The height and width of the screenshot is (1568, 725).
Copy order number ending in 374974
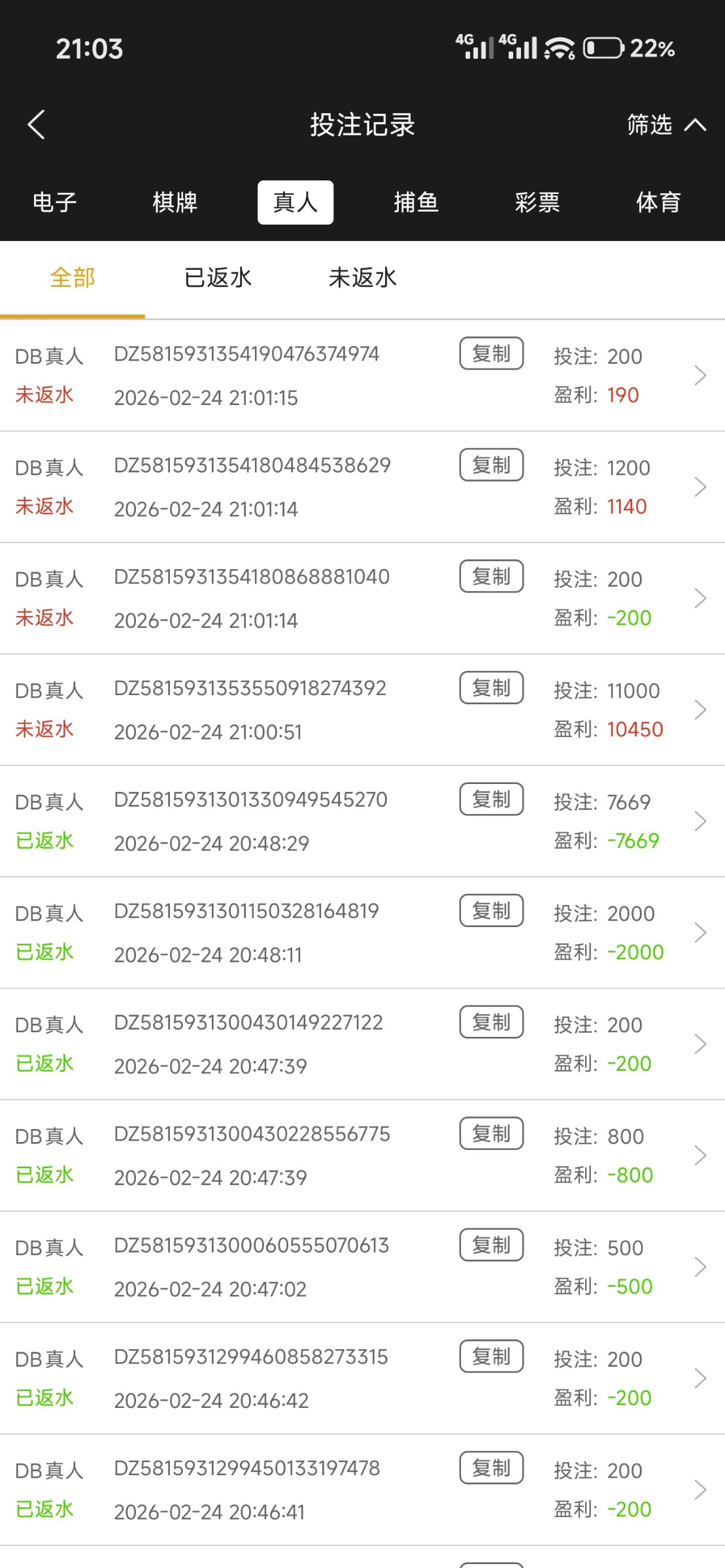491,353
